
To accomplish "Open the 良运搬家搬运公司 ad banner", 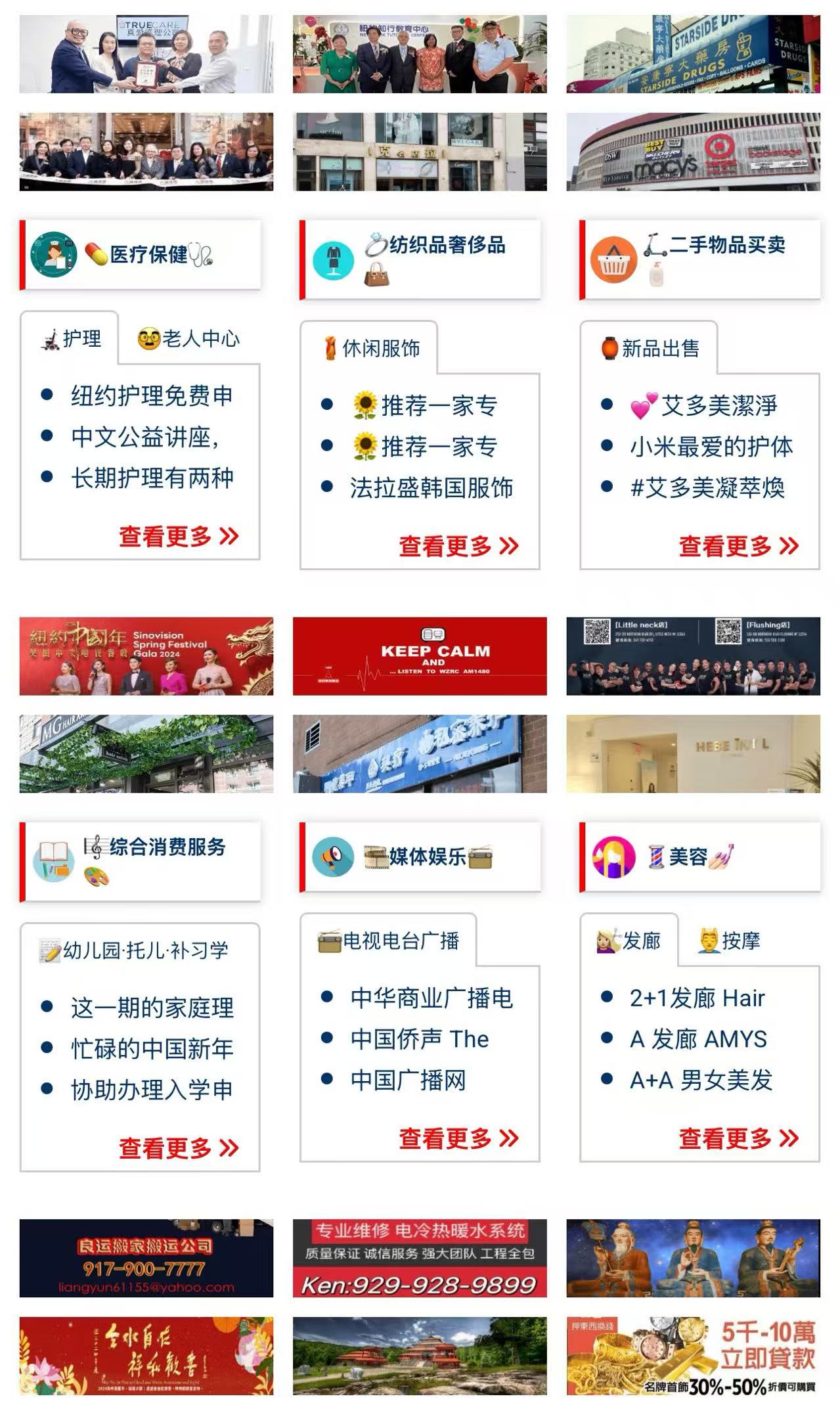I will click(146, 1258).
